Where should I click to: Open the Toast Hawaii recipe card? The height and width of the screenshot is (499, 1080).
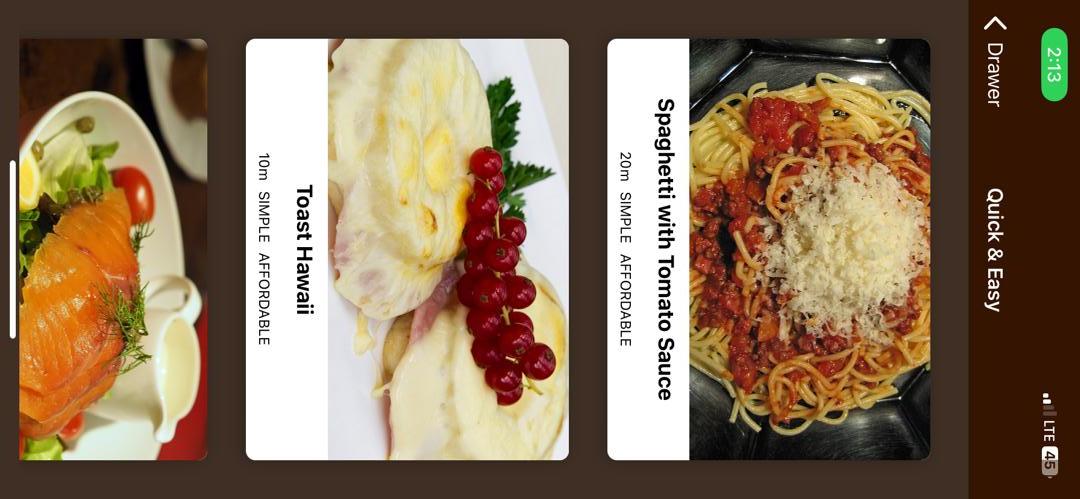pos(407,249)
